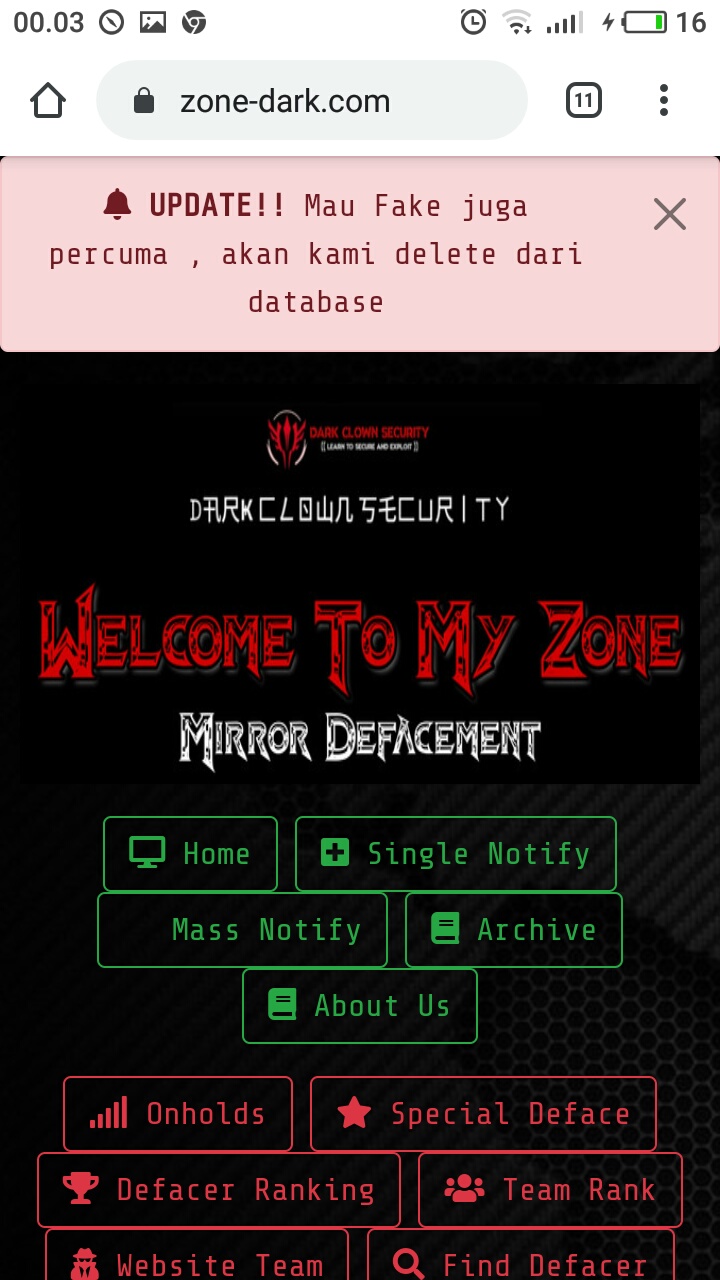Open the tab switcher showing 11 tabs
Image resolution: width=720 pixels, height=1280 pixels.
point(583,100)
